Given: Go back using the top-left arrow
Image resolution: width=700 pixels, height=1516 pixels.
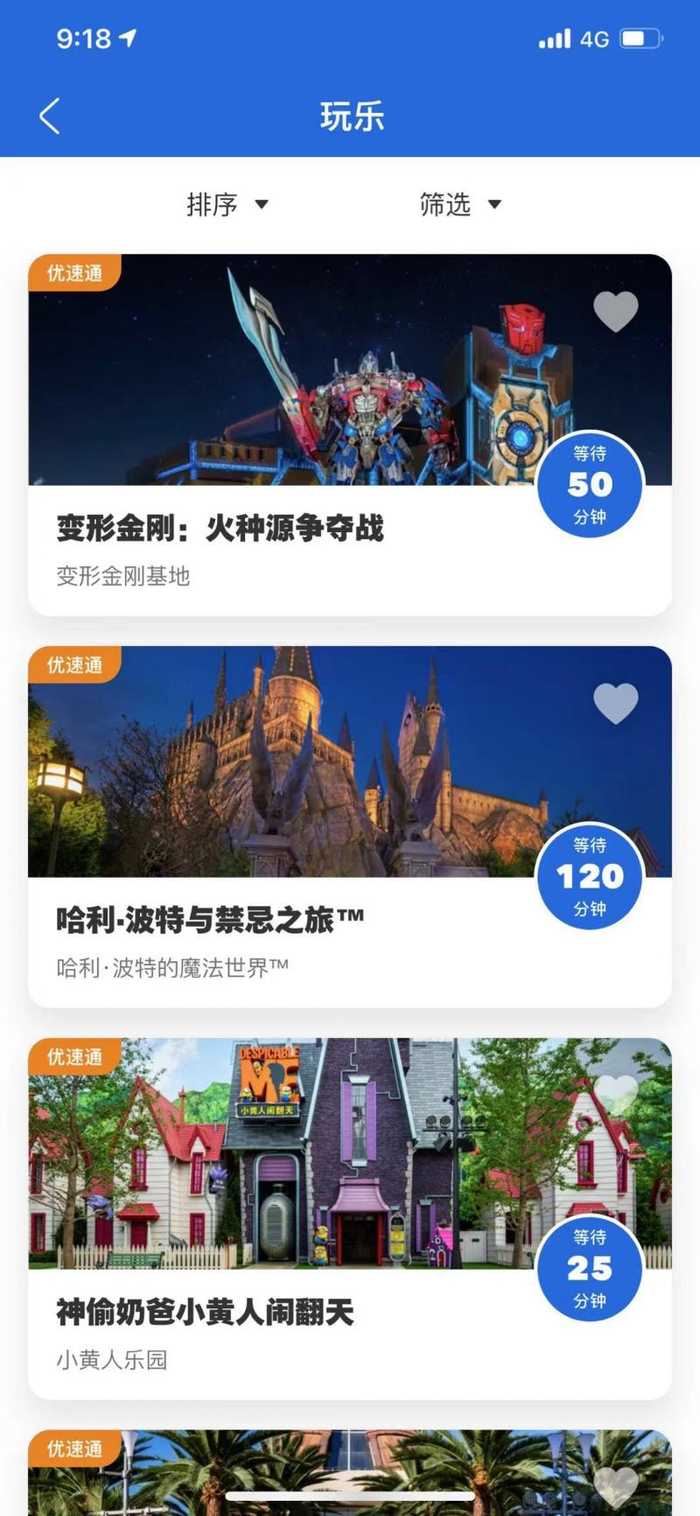Looking at the screenshot, I should click(50, 116).
